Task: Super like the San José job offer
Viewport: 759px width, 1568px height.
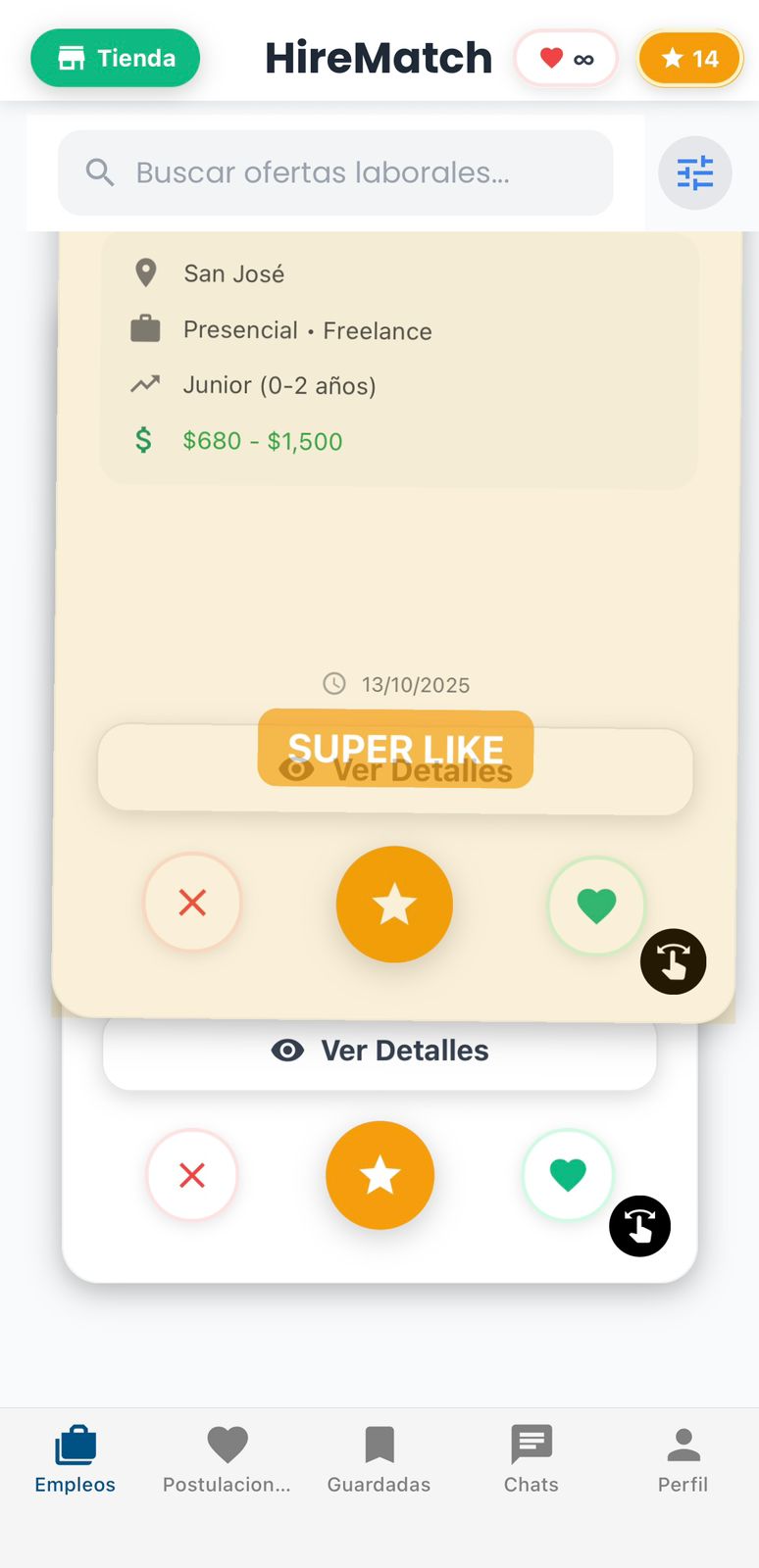Action: (x=394, y=904)
